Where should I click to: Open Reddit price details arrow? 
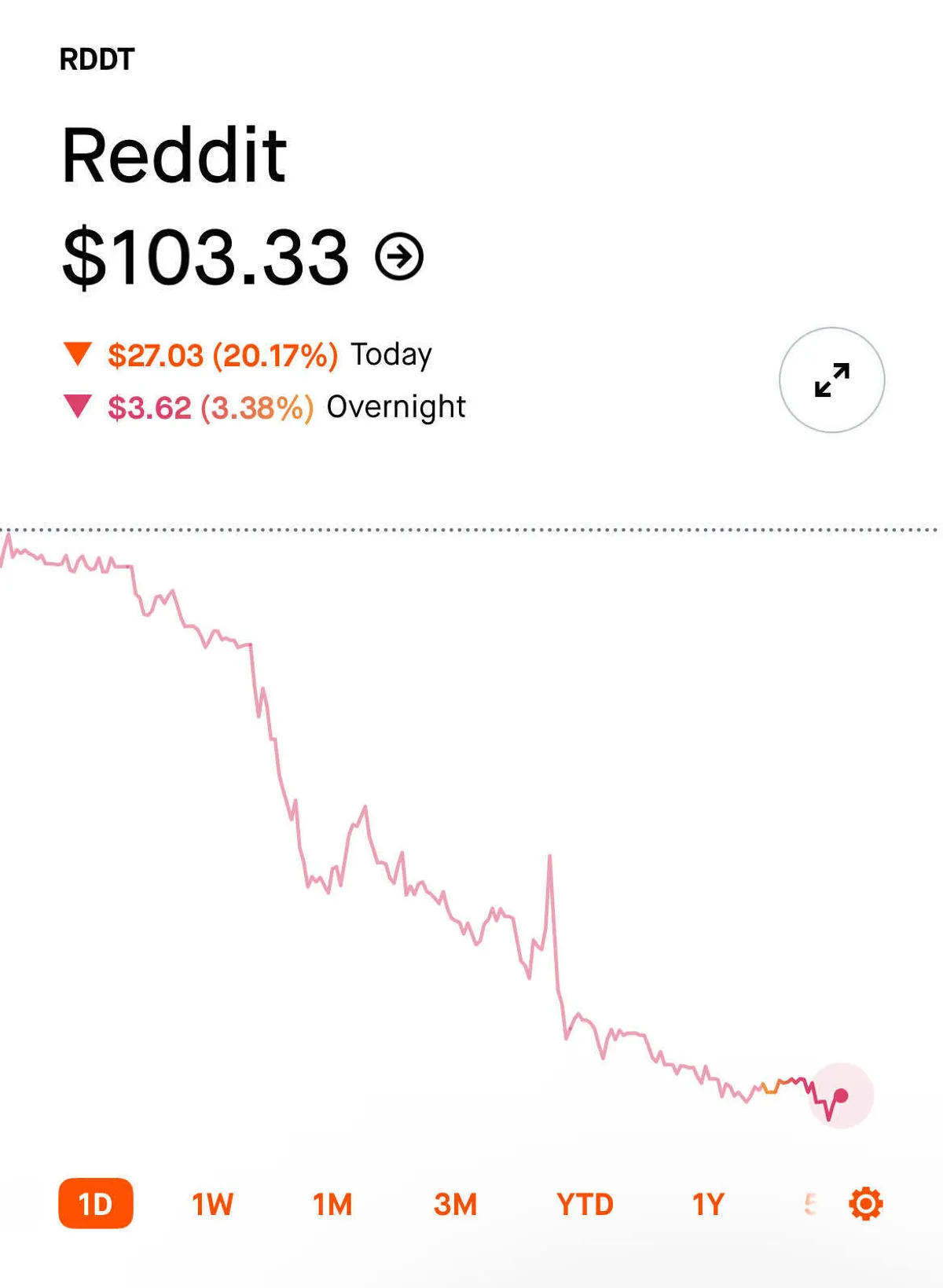tap(399, 256)
